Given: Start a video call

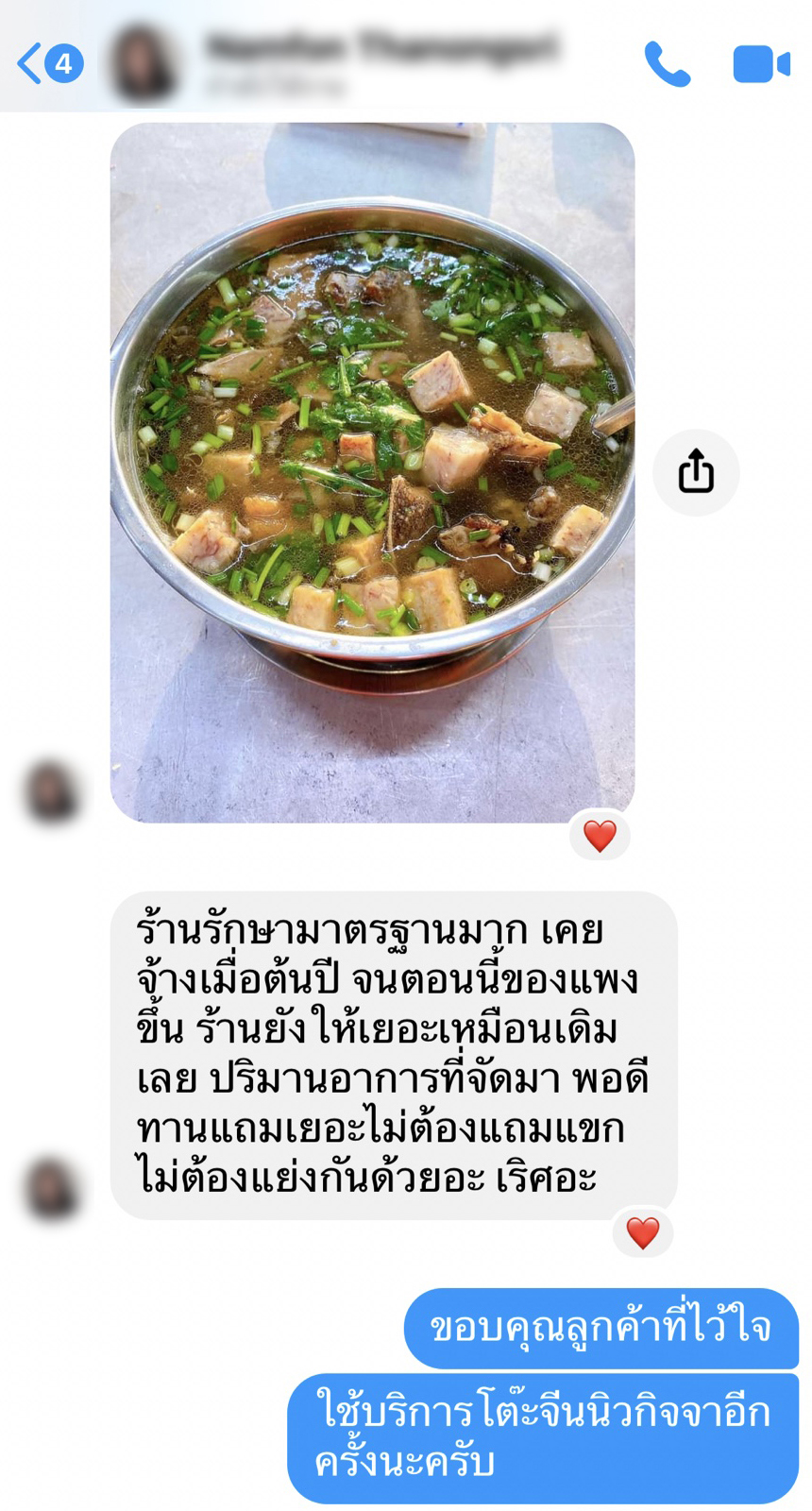Looking at the screenshot, I should [x=760, y=64].
